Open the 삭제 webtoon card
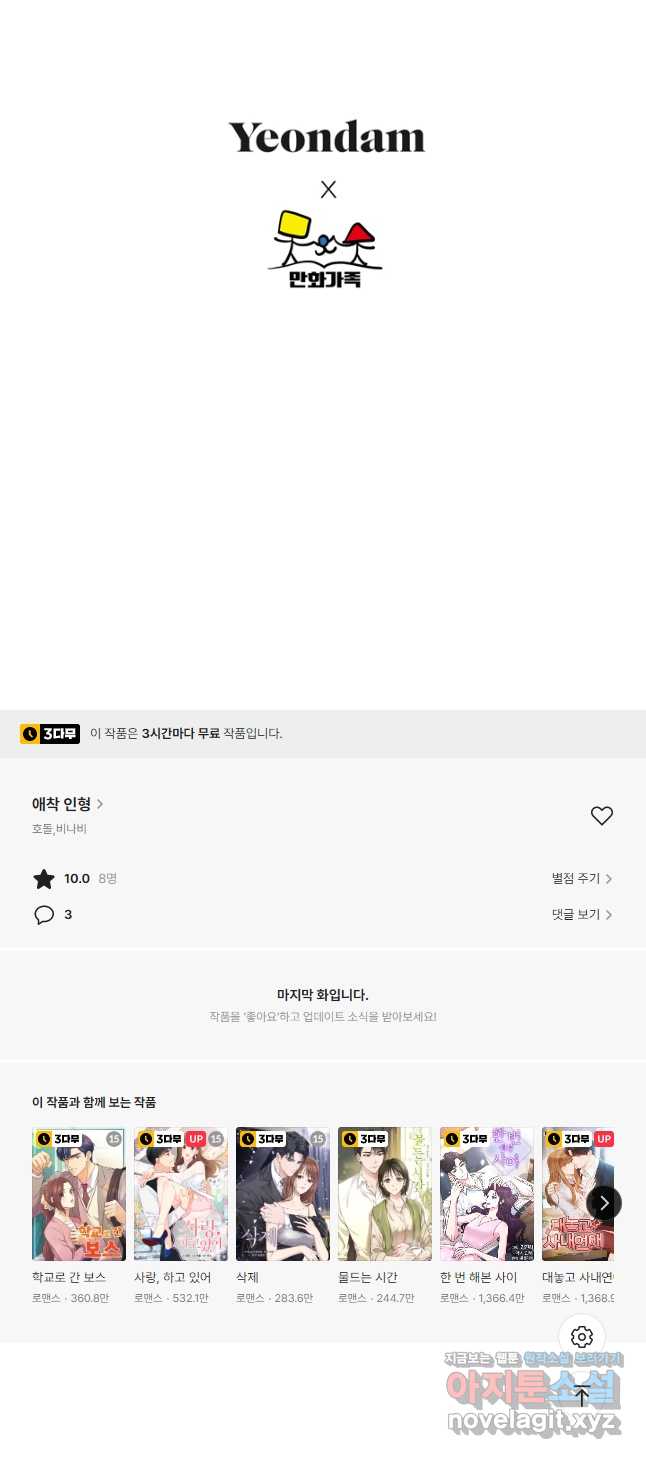The height and width of the screenshot is (1459, 646). [x=283, y=1194]
